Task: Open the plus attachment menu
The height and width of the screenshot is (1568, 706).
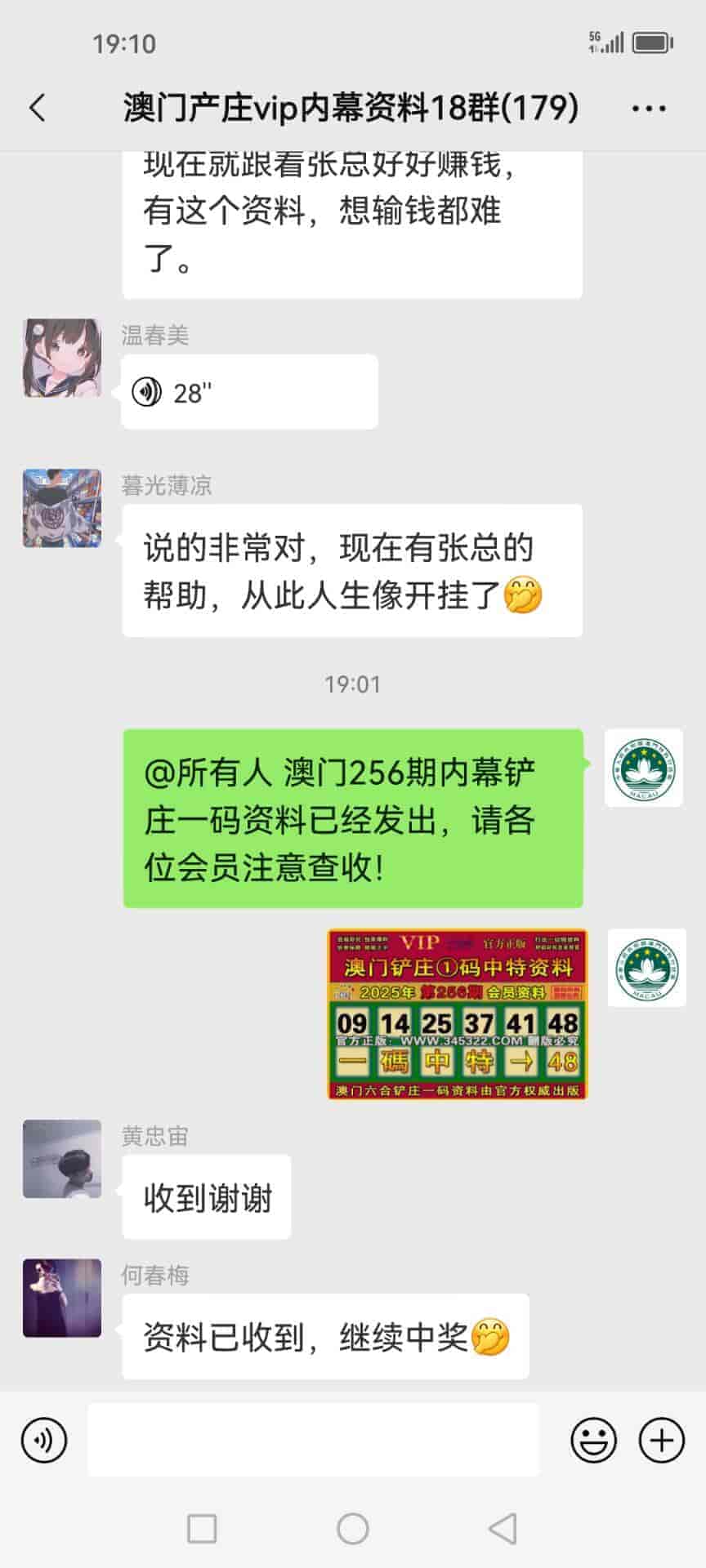Action: tap(661, 1440)
